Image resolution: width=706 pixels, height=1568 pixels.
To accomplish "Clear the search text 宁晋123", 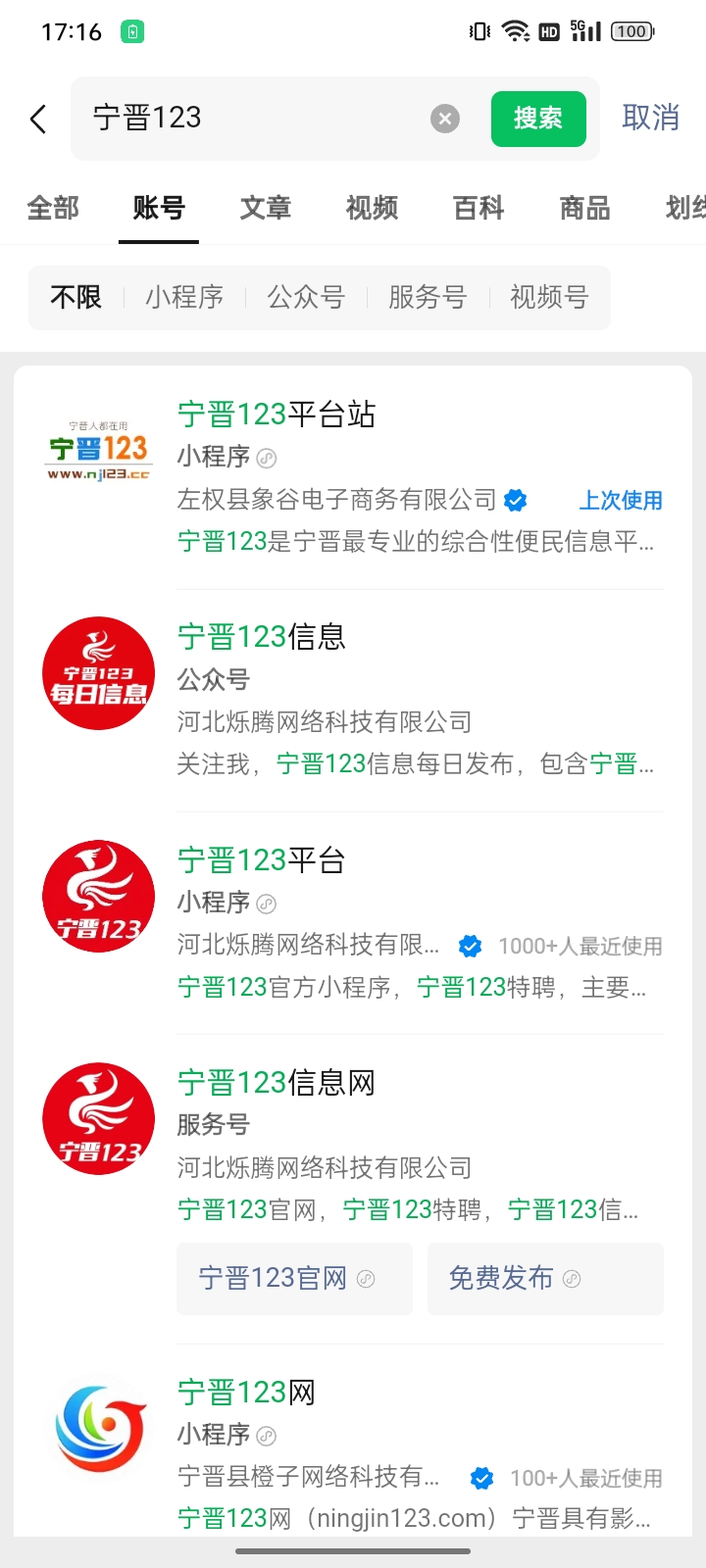I will pos(445,120).
